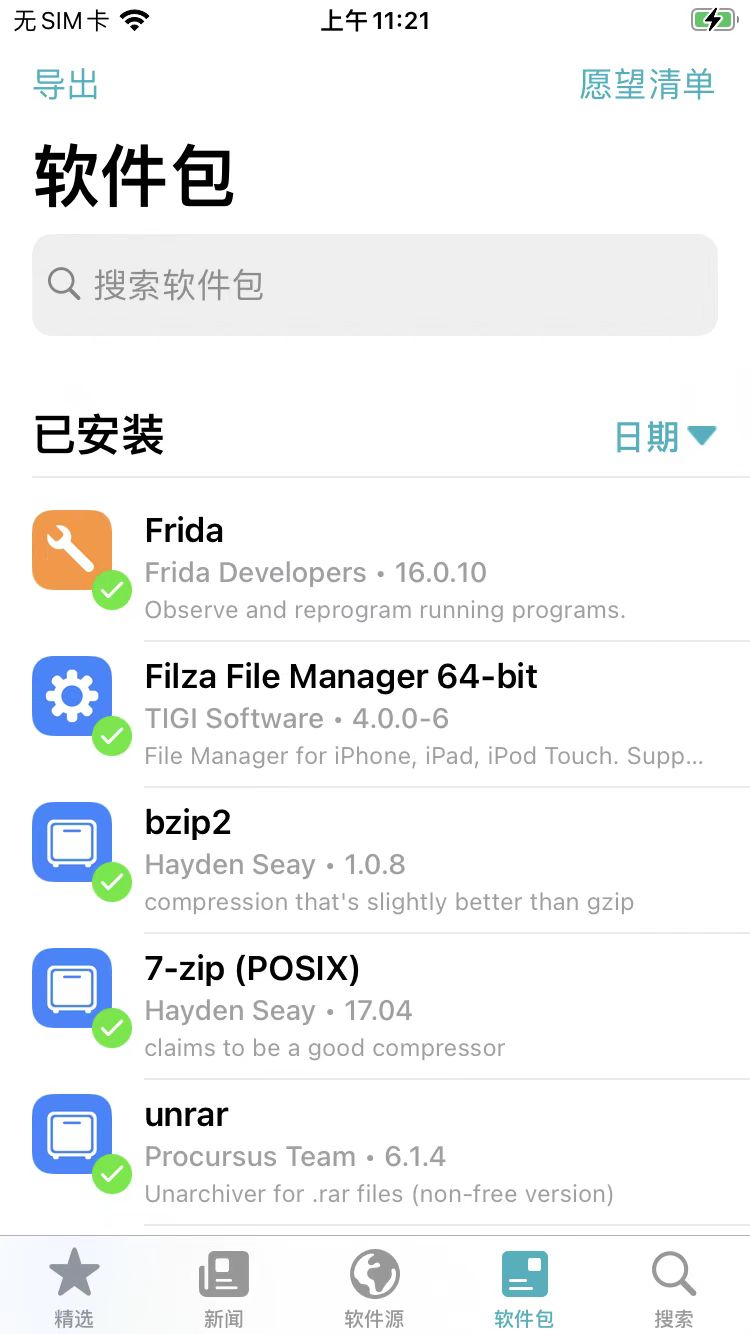Image resolution: width=750 pixels, height=1334 pixels.
Task: Tap the battery charging indicator
Action: [x=715, y=19]
